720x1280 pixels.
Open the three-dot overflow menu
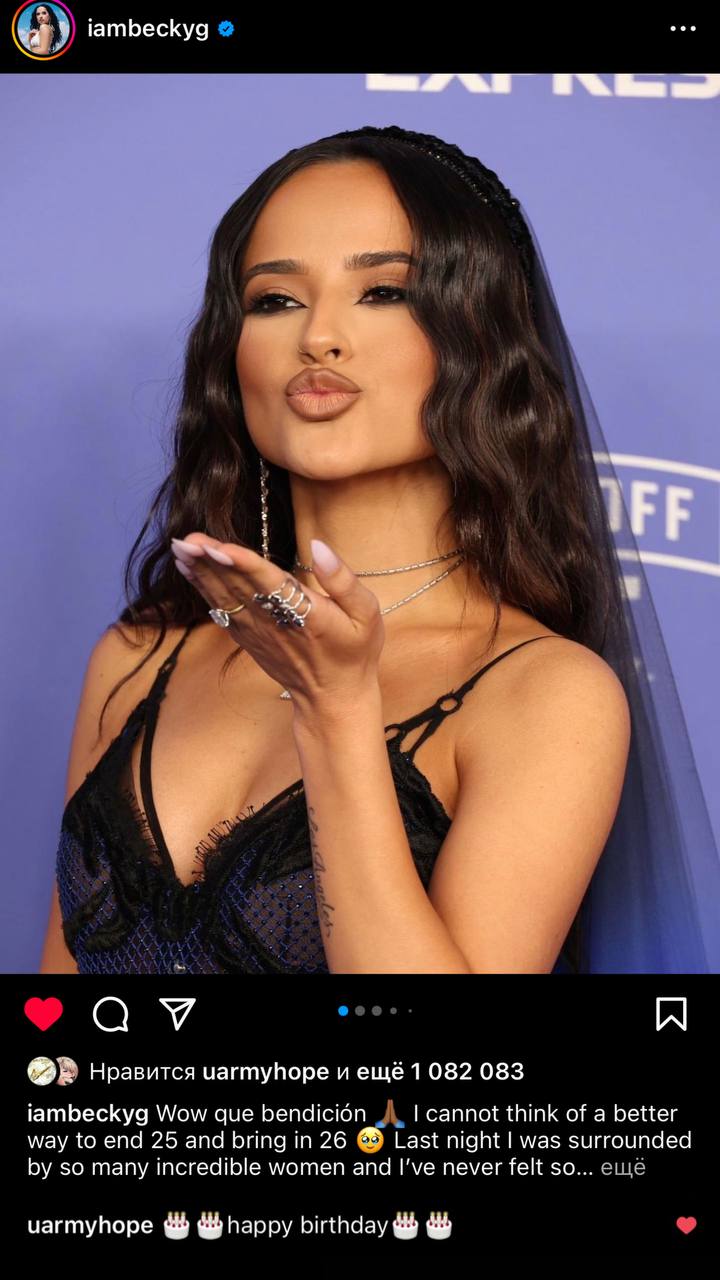click(x=683, y=29)
